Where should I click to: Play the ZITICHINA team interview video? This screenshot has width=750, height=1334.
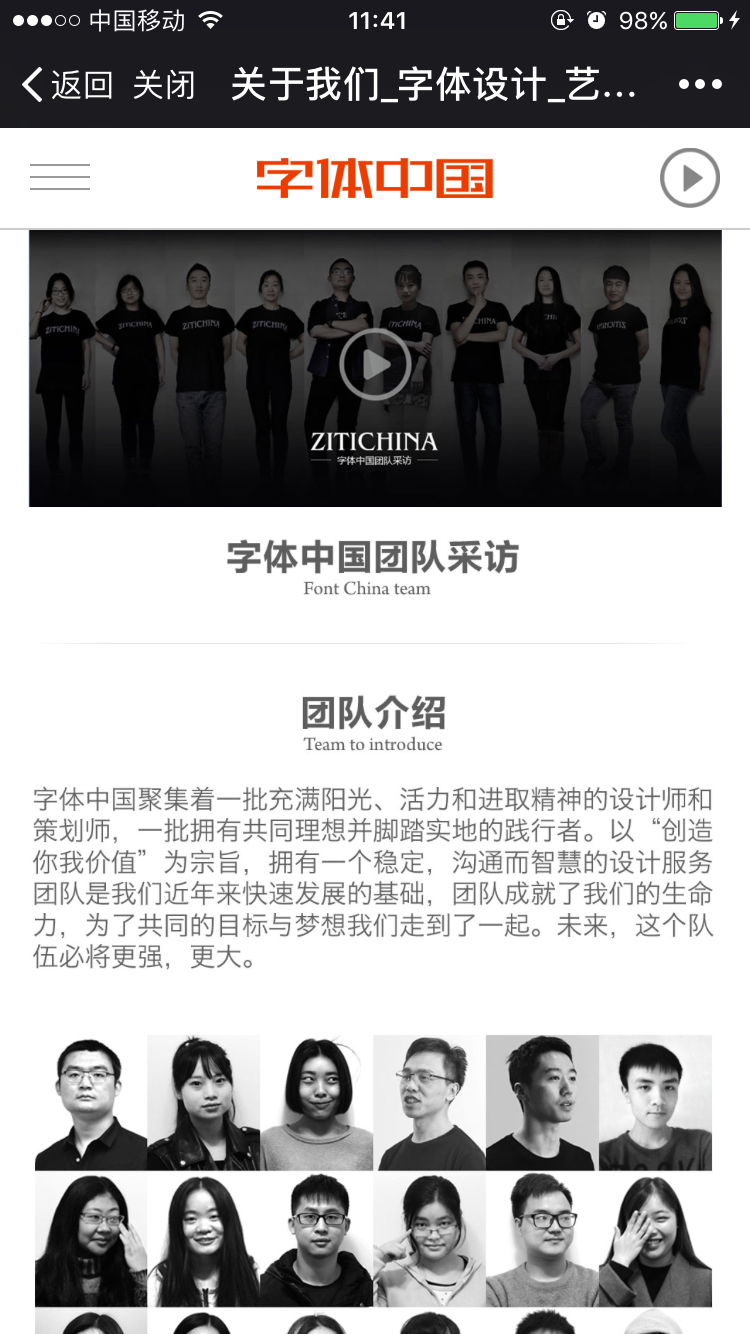[375, 365]
